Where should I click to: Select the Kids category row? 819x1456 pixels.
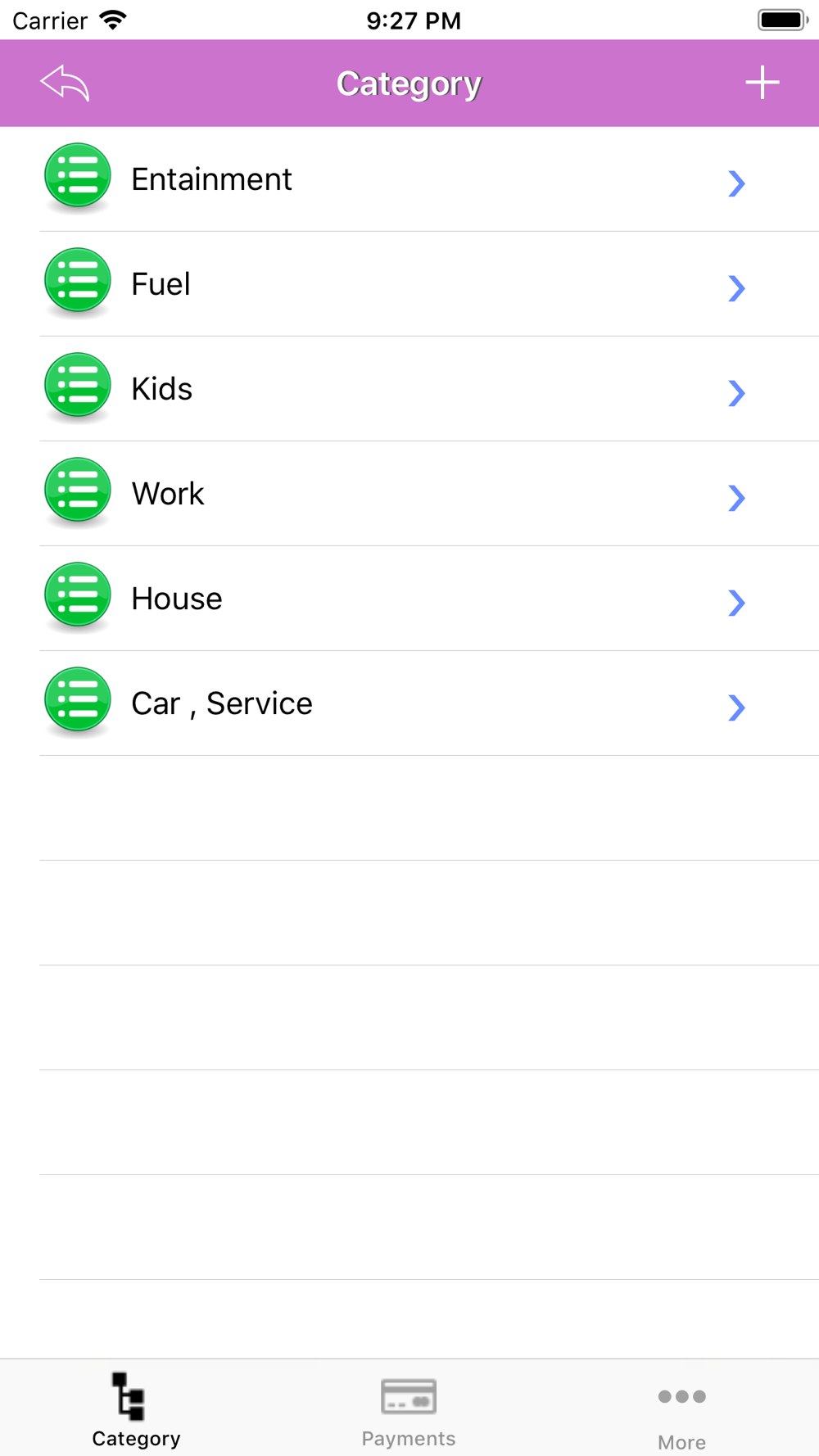pos(409,389)
